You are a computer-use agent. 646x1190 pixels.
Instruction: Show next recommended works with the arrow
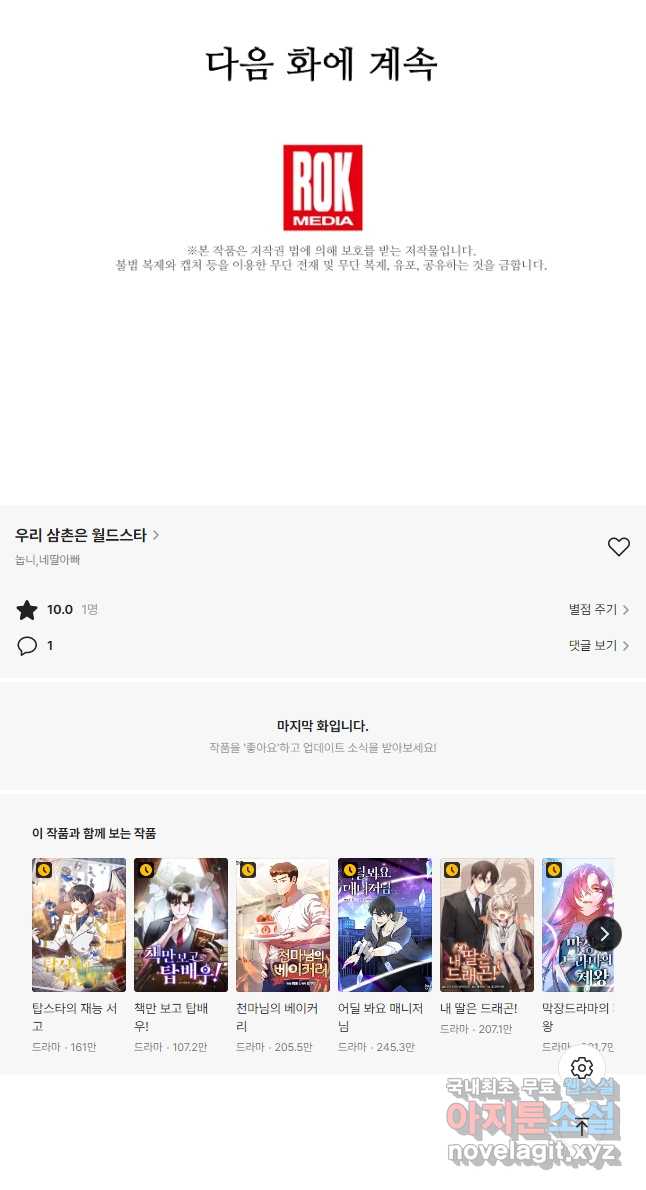[x=604, y=934]
